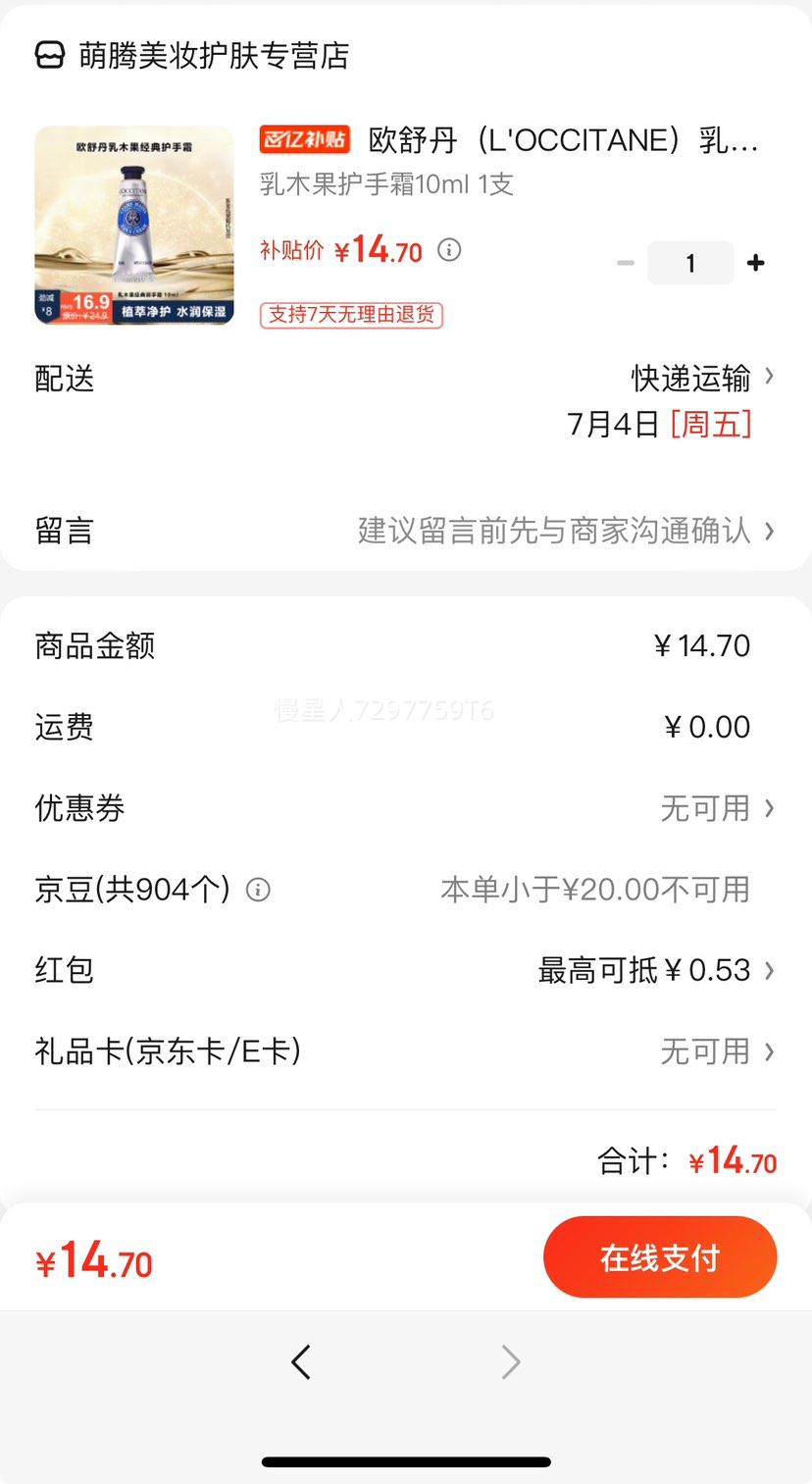
Task: Click the 百亿补贴 badge on product title
Action: pos(307,139)
